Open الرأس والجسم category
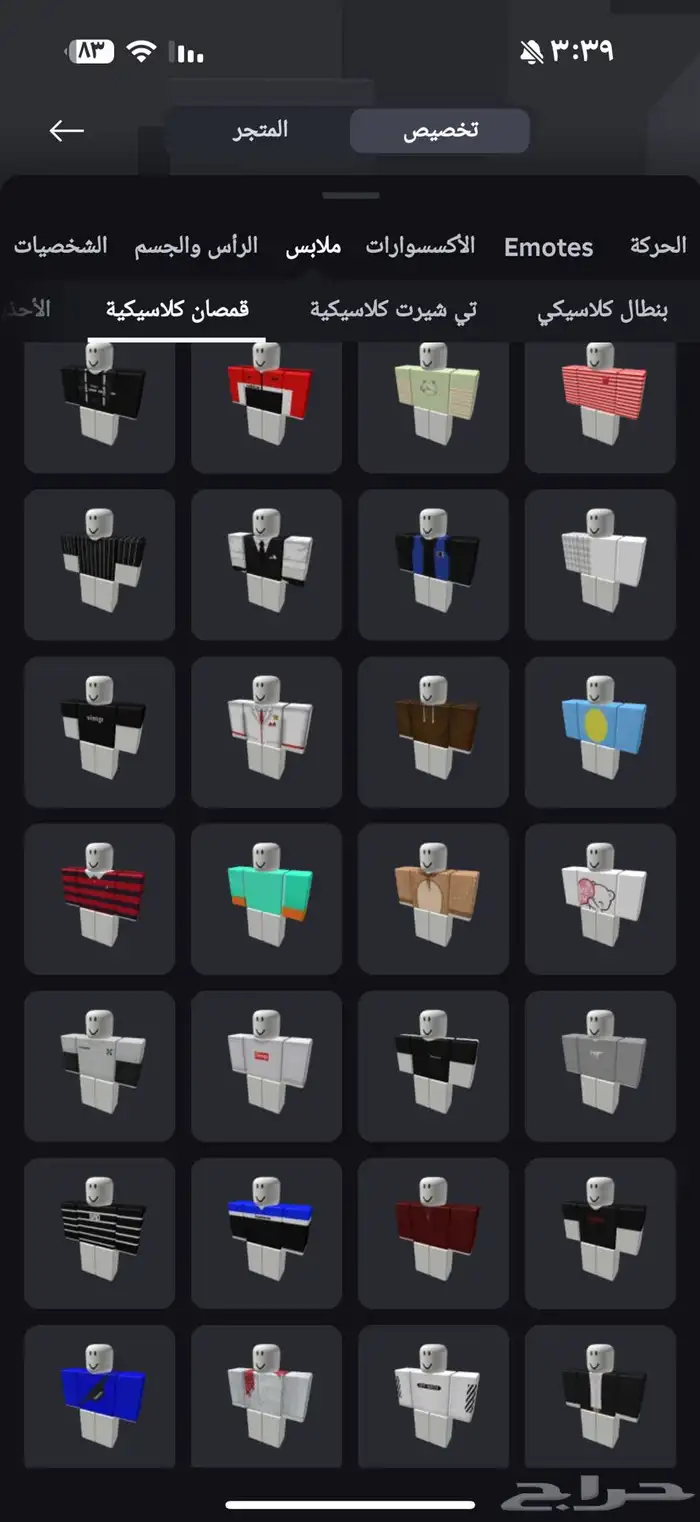The image size is (700, 1522). pyautogui.click(x=196, y=246)
